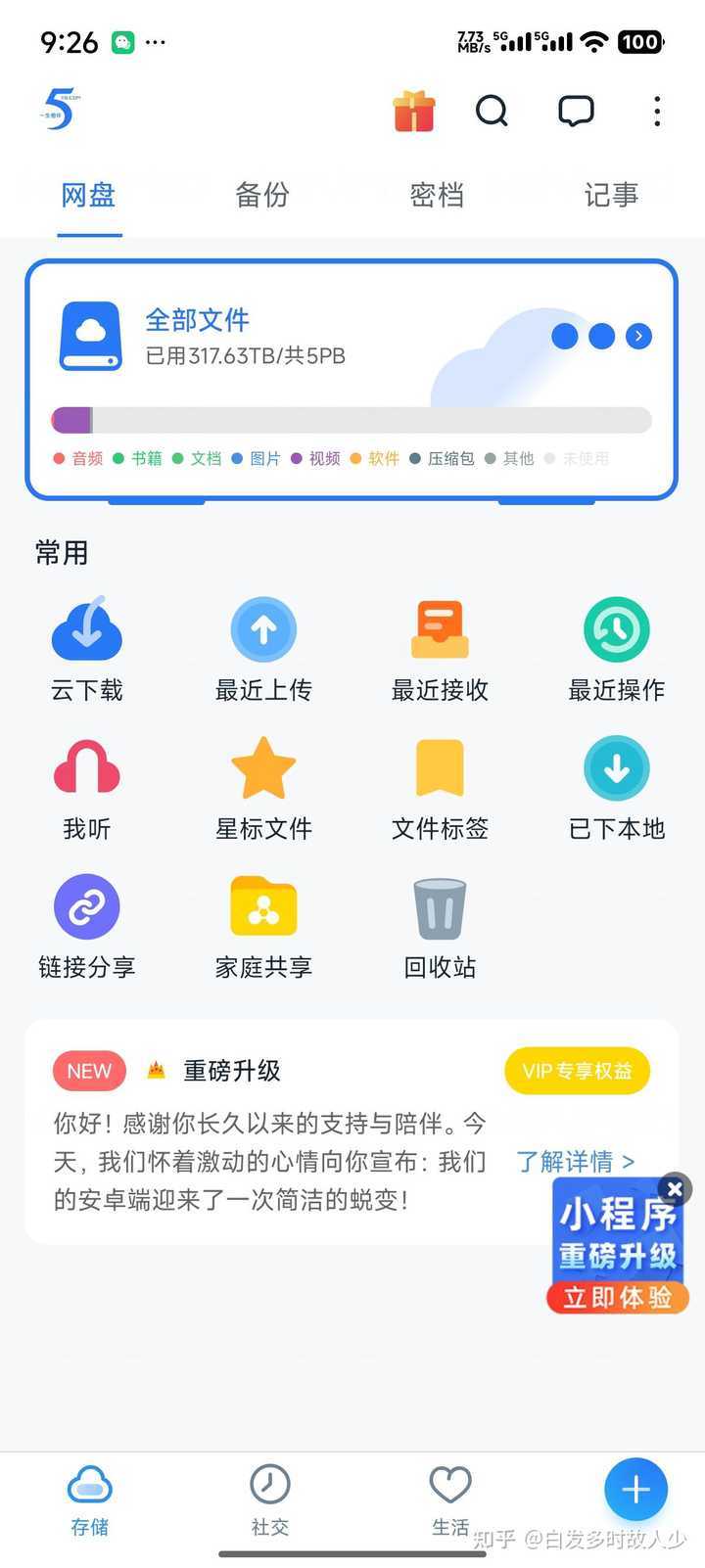Open the gift promotion icon

point(413,111)
